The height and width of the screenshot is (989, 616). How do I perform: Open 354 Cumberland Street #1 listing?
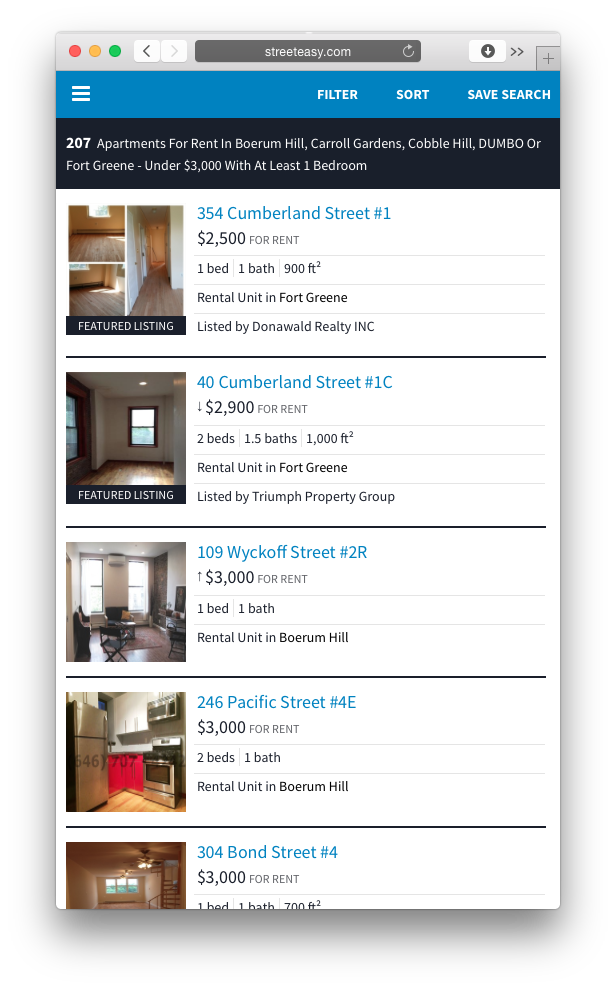(x=293, y=213)
